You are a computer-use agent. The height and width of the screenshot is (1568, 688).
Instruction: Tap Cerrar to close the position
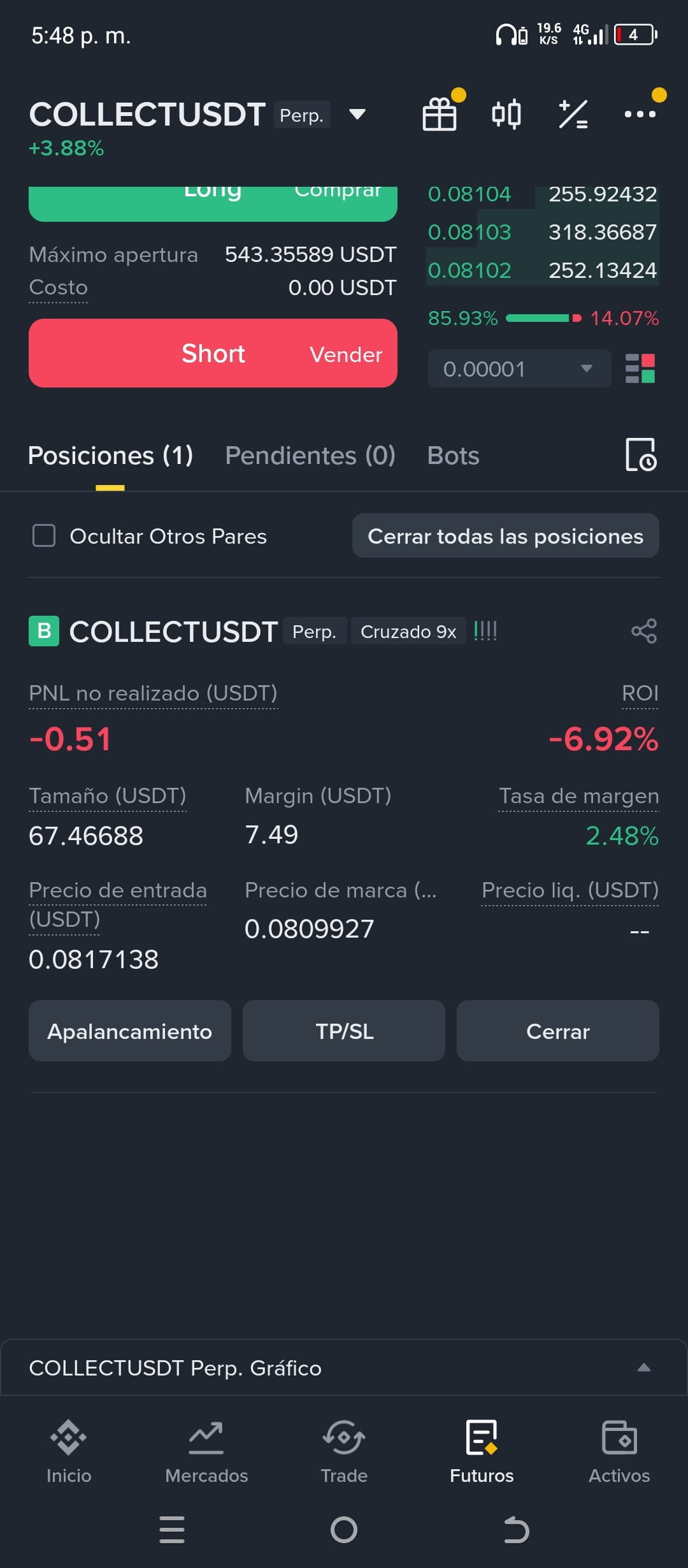tap(558, 1031)
